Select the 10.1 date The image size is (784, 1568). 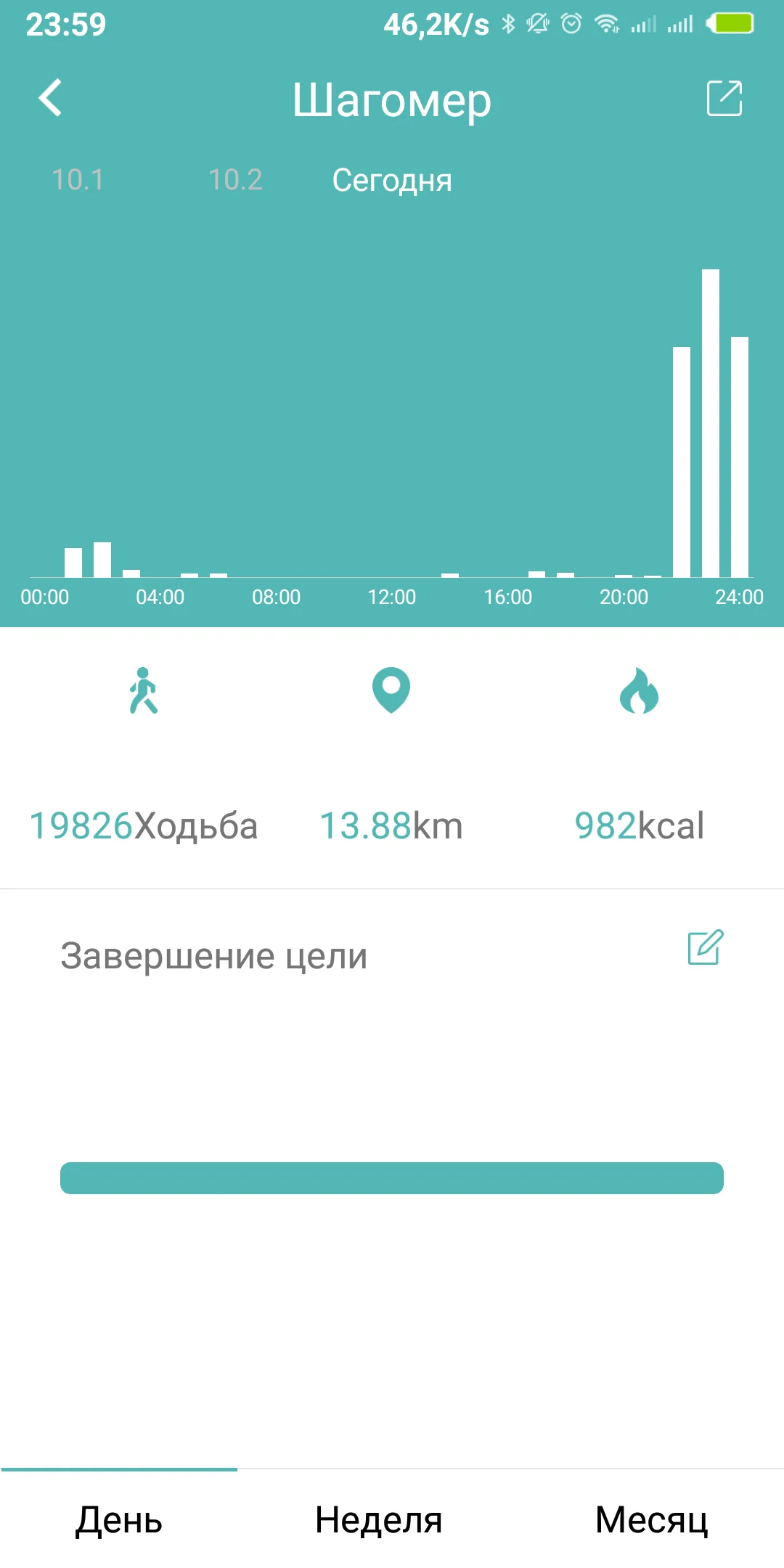78,180
